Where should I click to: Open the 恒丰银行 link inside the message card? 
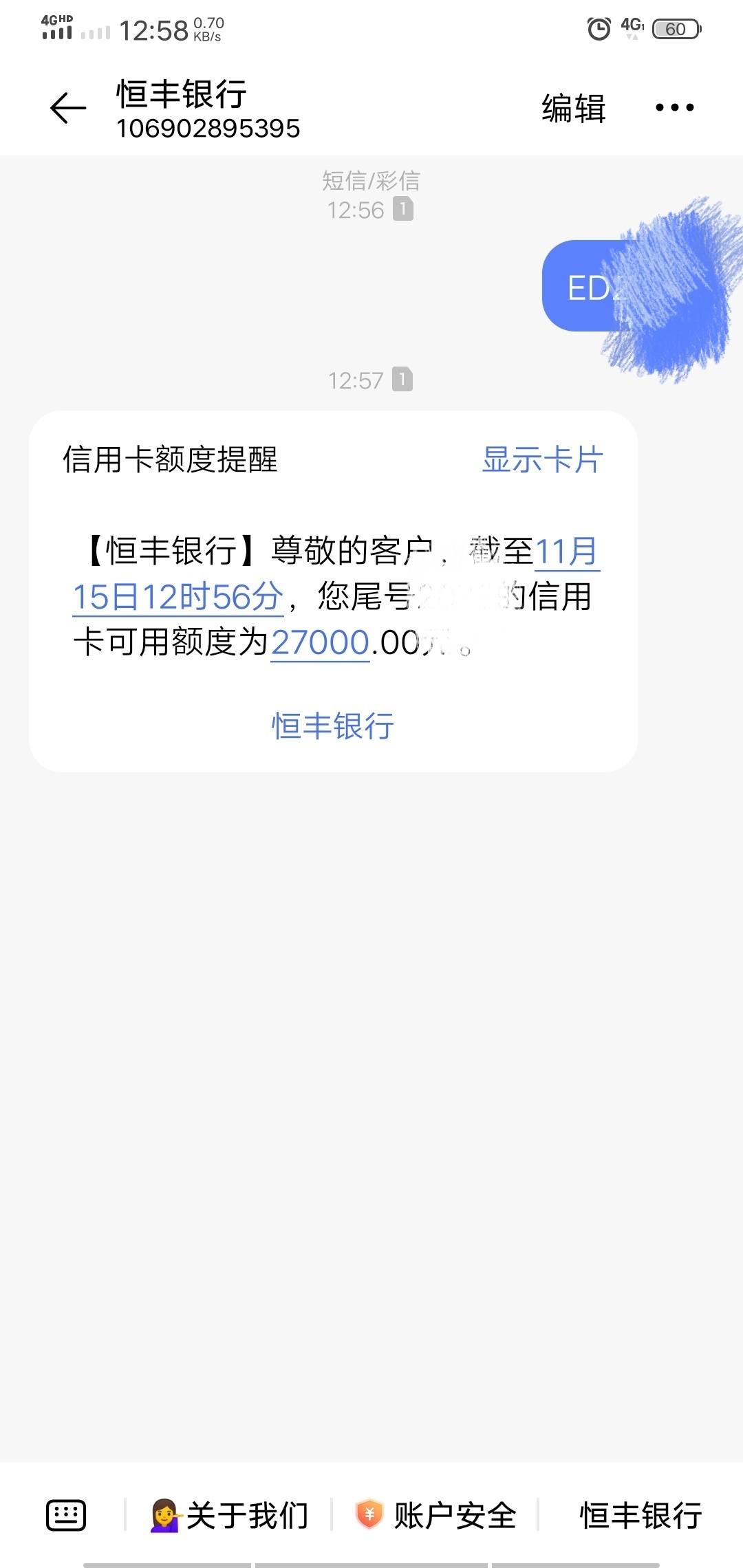pyautogui.click(x=333, y=726)
